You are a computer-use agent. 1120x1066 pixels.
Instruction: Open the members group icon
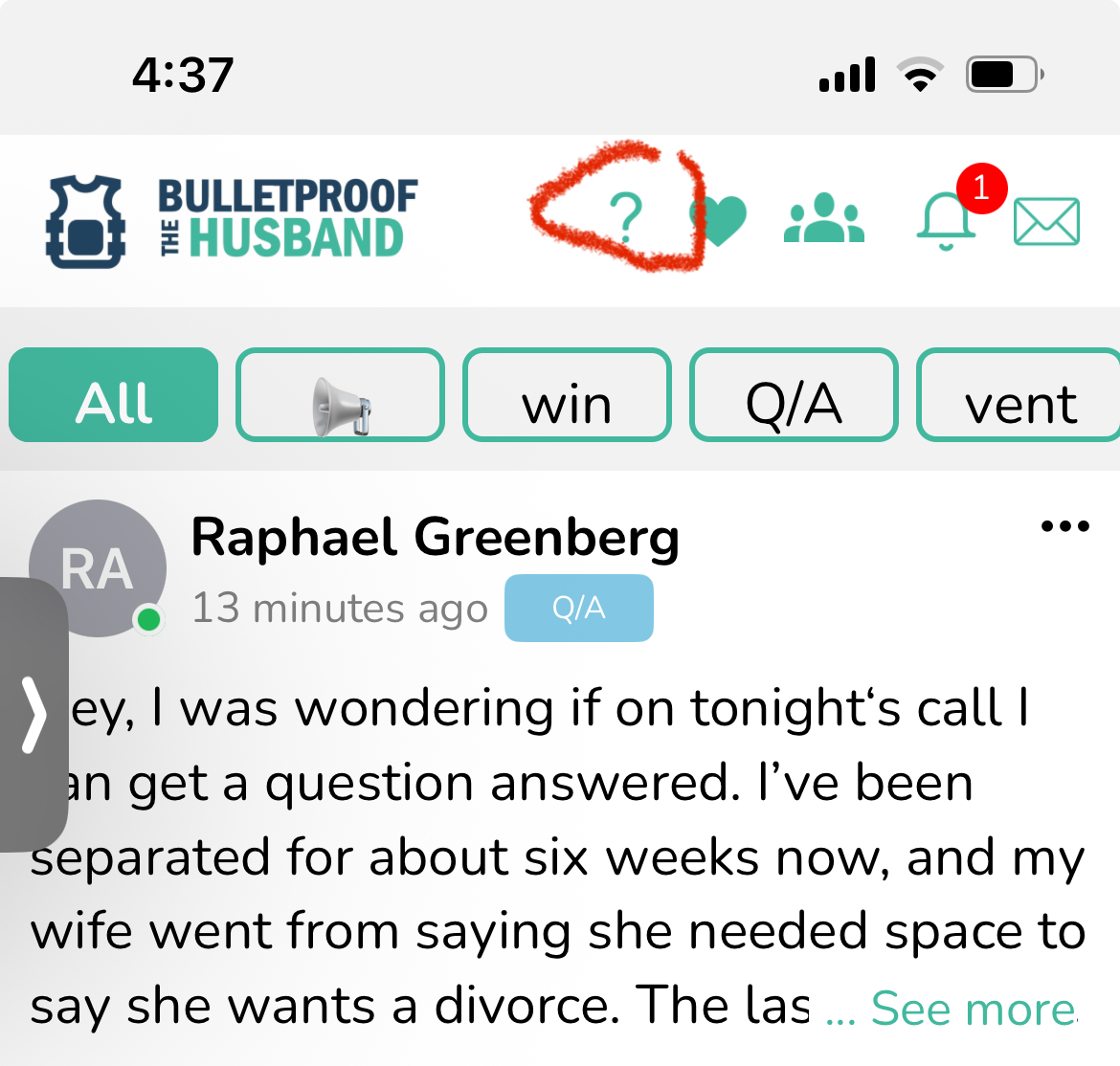click(x=824, y=220)
